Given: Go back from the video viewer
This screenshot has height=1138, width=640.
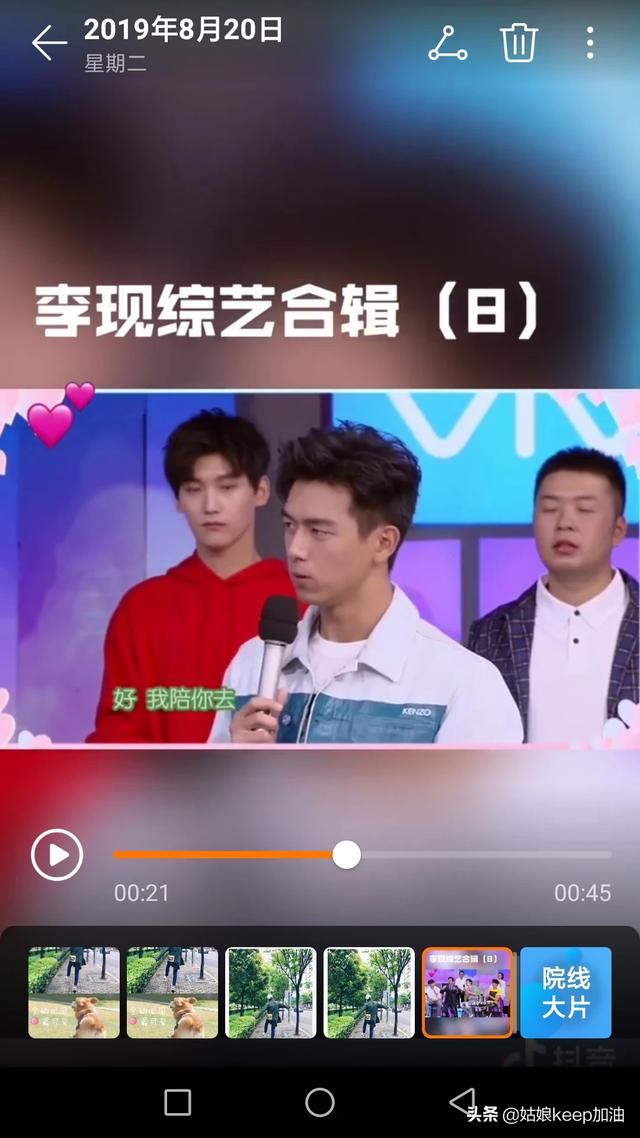Looking at the screenshot, I should click(x=48, y=43).
